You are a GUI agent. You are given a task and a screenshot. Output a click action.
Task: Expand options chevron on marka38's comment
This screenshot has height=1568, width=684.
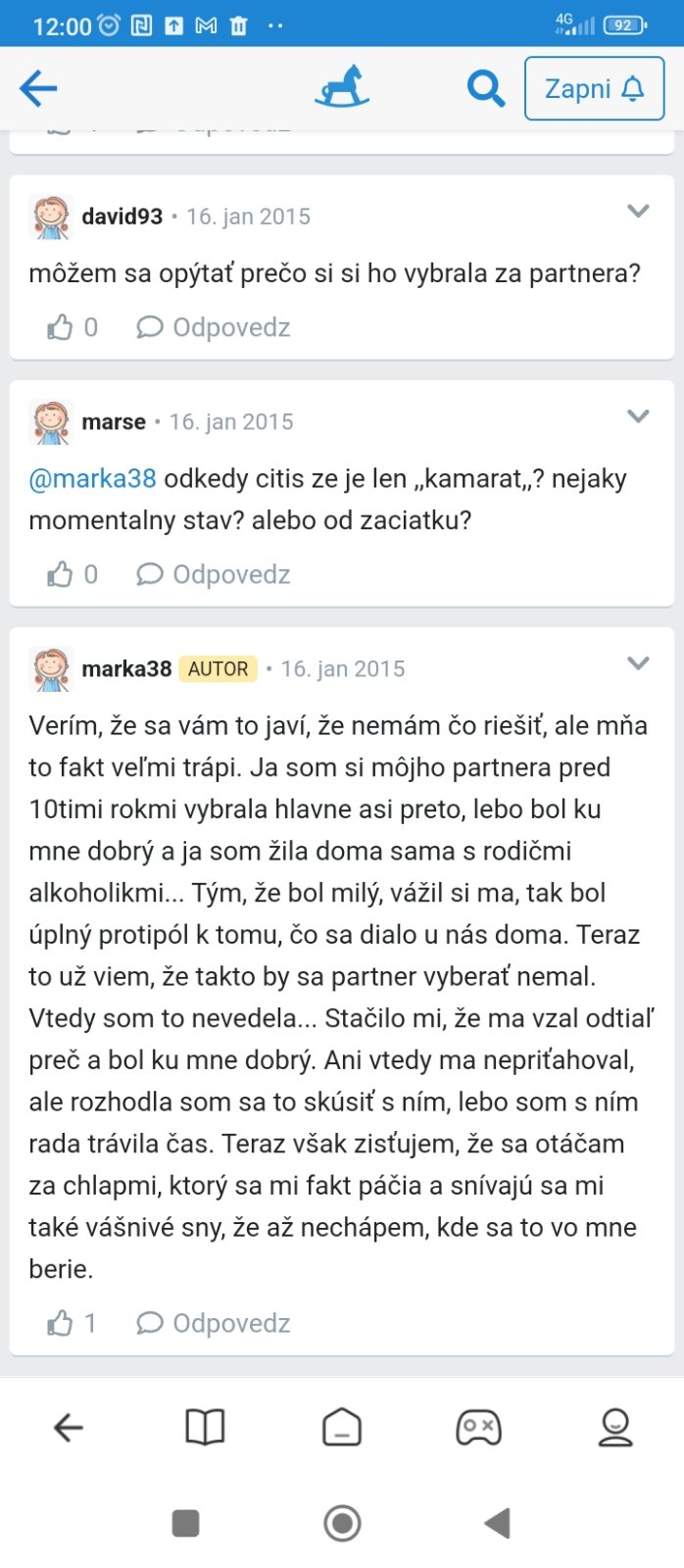(x=638, y=663)
